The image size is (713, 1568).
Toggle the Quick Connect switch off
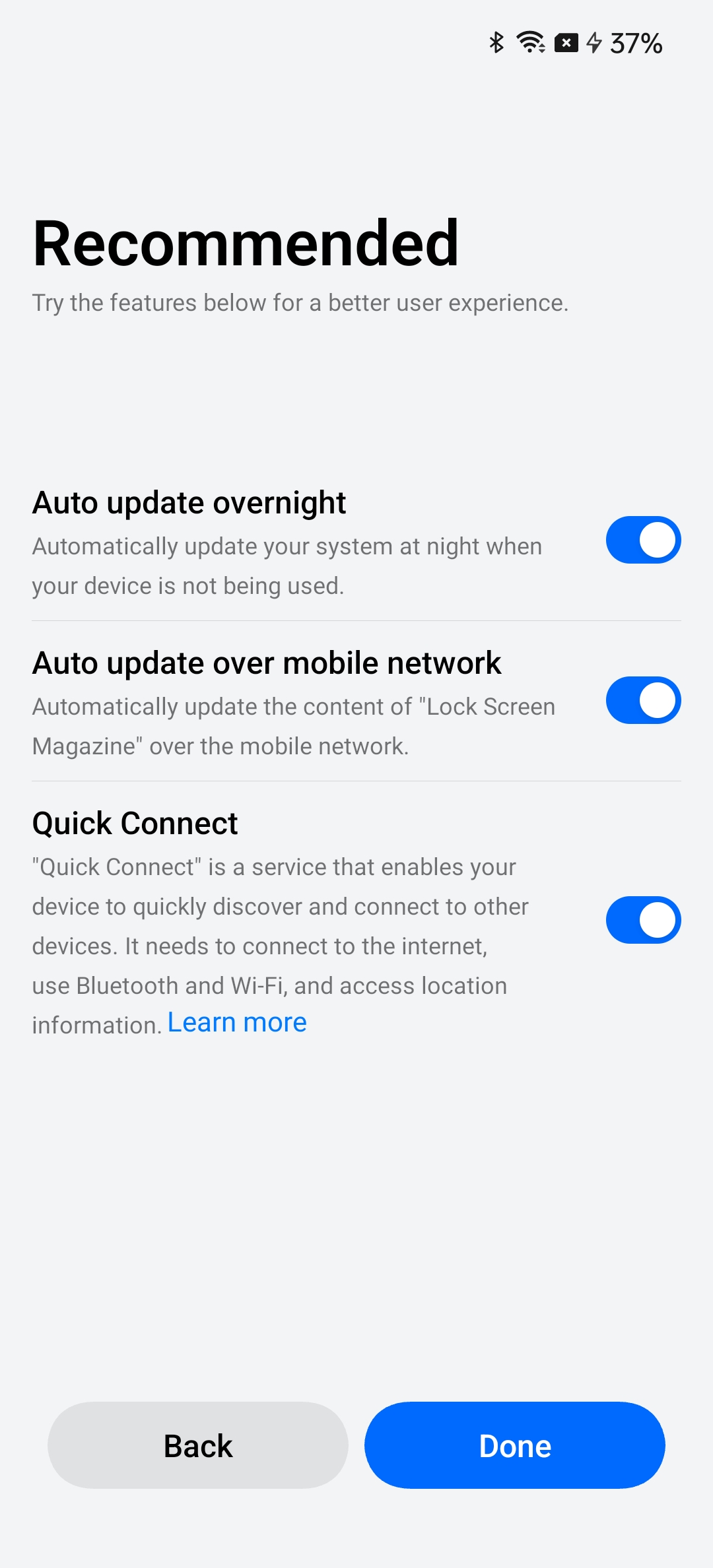(643, 920)
